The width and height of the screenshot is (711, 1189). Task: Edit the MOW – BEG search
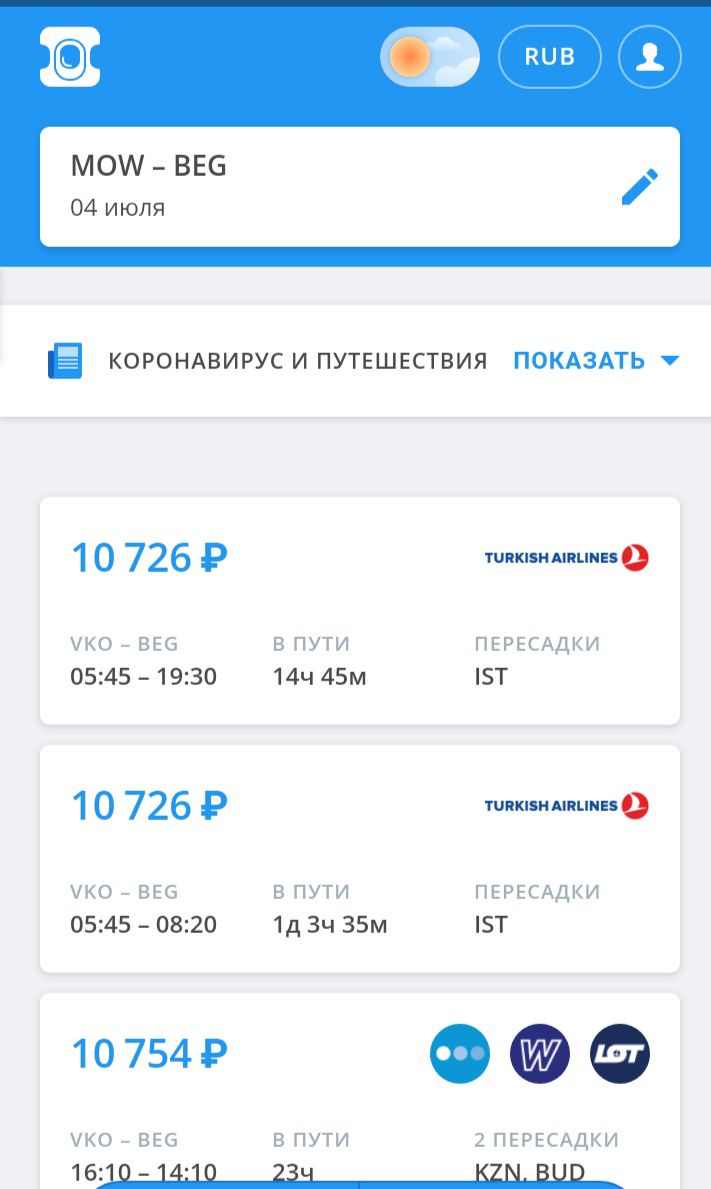pyautogui.click(x=640, y=187)
